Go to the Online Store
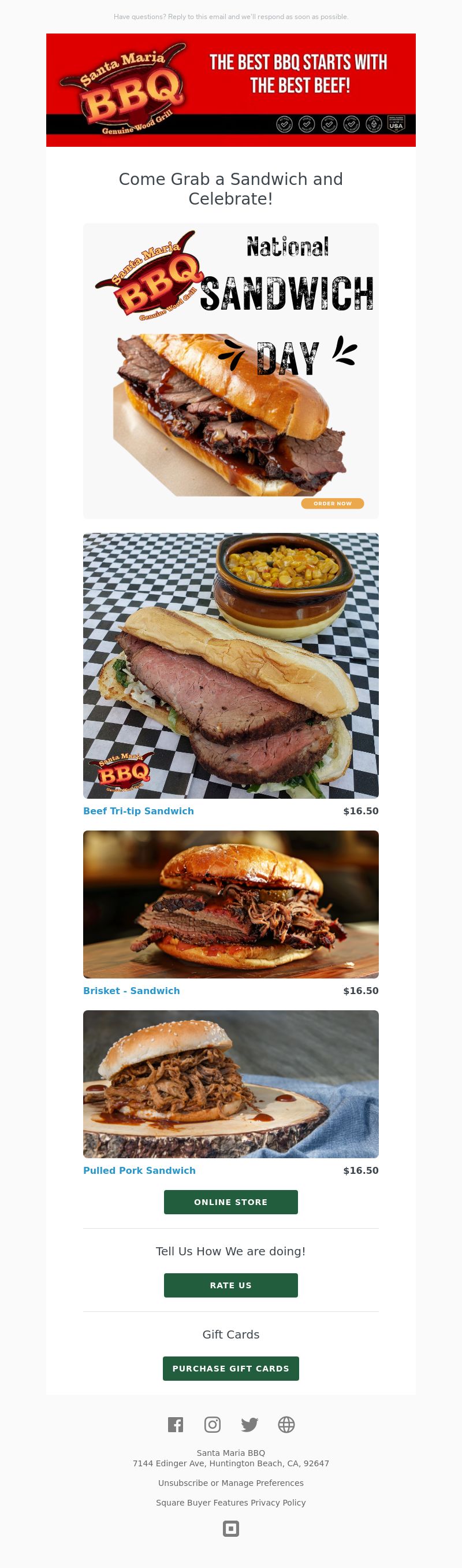This screenshot has height=1568, width=462. click(231, 1202)
